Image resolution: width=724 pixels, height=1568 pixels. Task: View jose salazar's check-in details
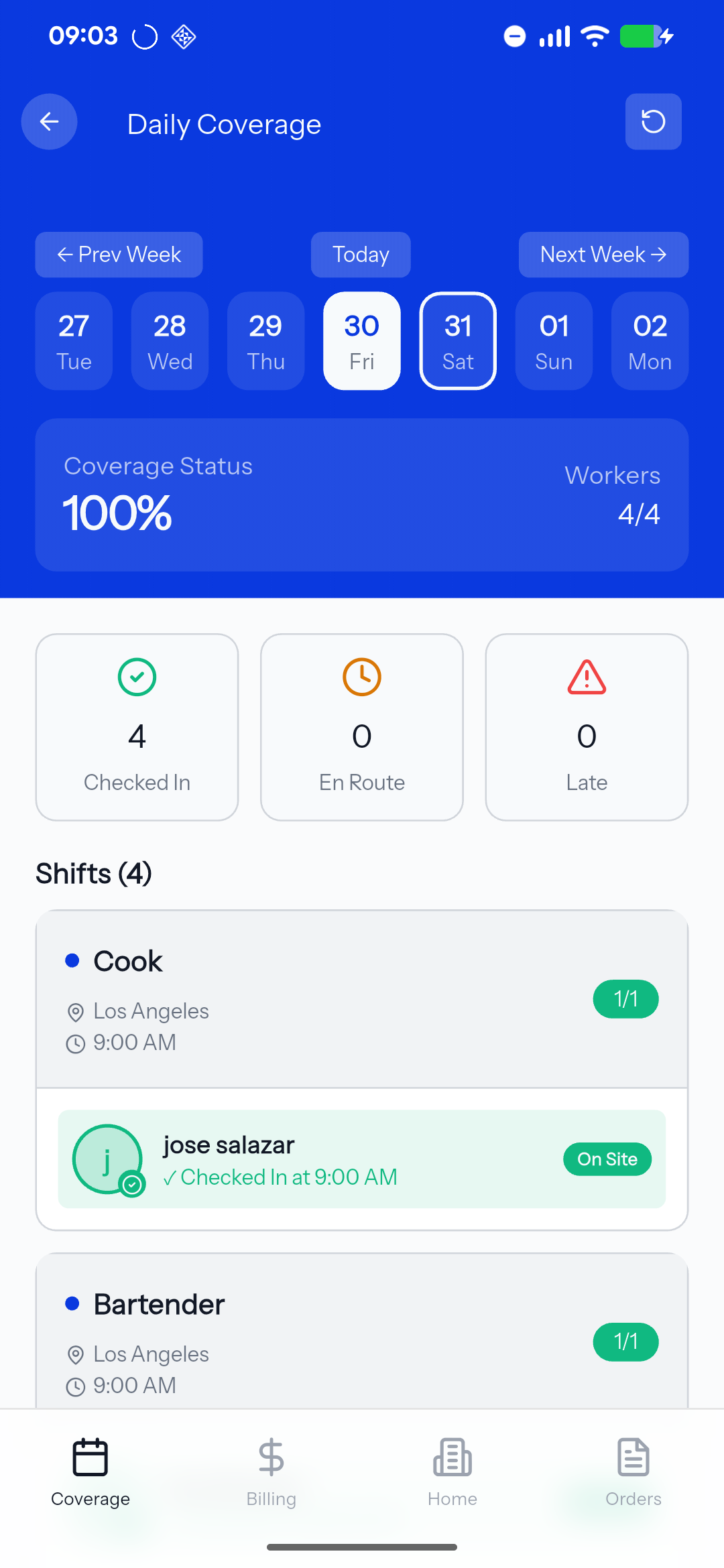[x=362, y=1159]
